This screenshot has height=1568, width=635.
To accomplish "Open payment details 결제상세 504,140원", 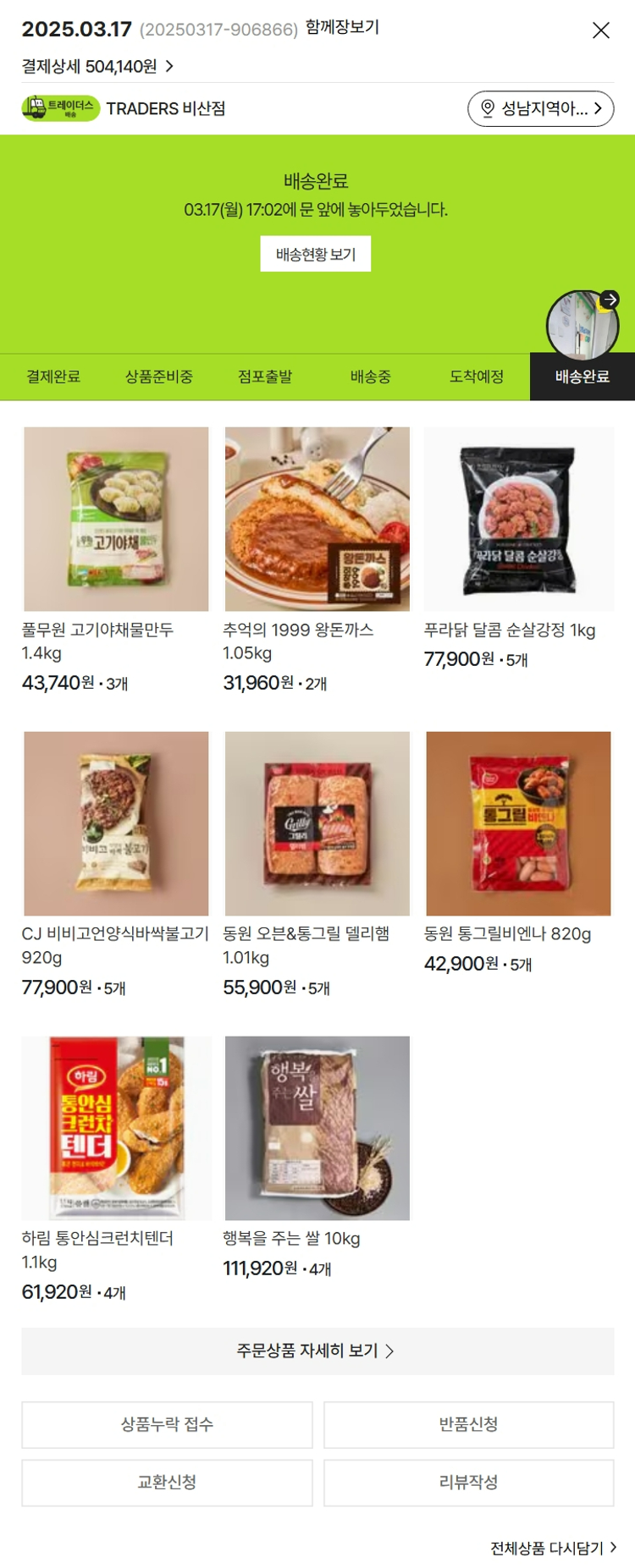I will coord(97,66).
